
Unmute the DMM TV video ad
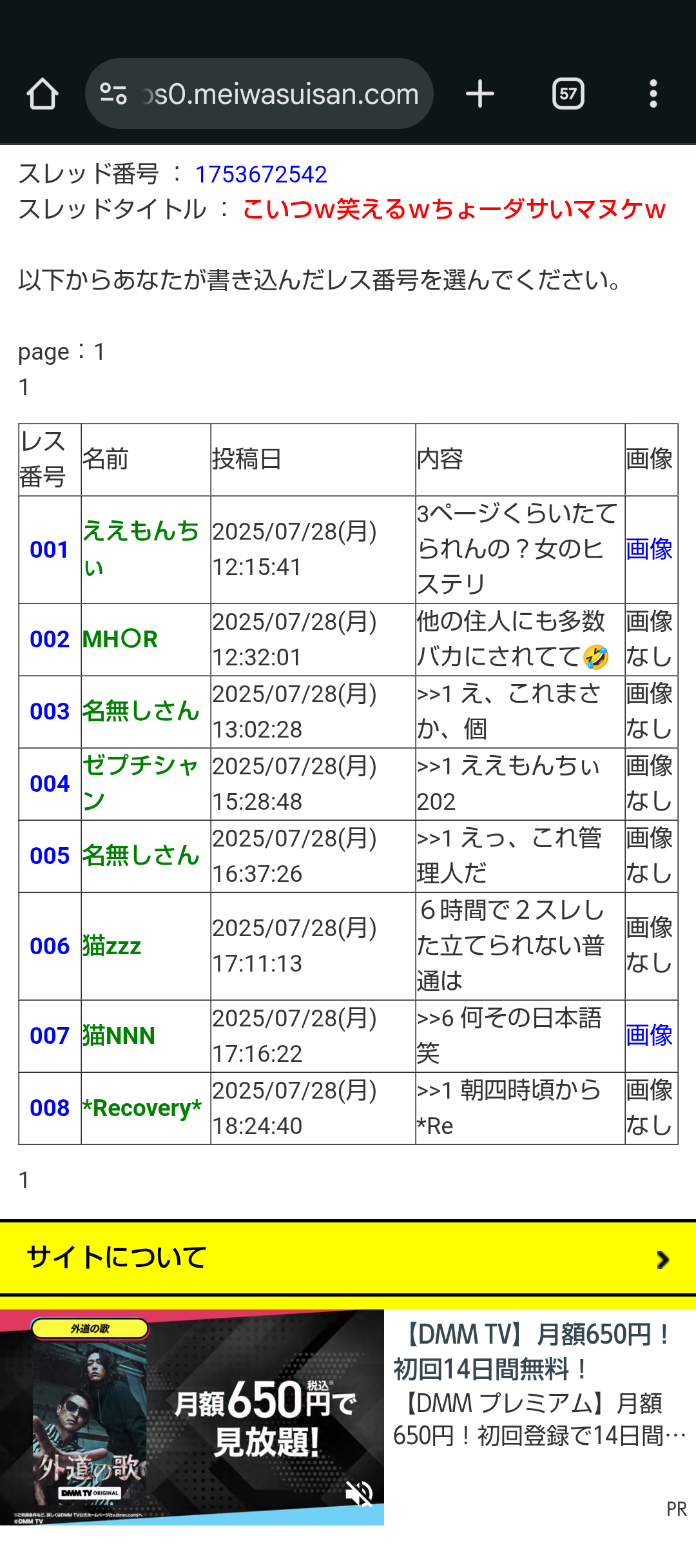tap(360, 1493)
